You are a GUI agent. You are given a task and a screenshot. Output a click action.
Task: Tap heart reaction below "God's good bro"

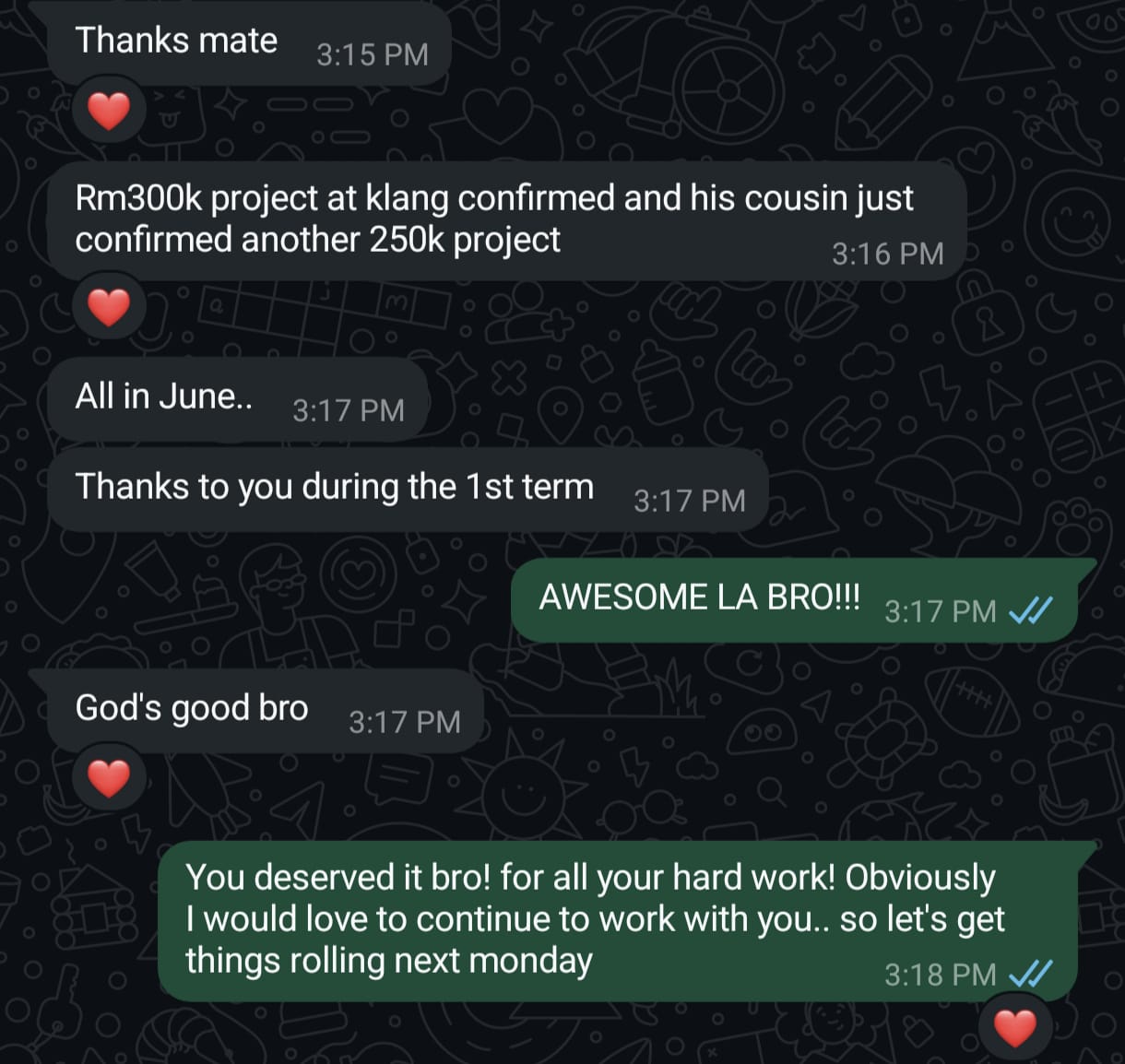(x=109, y=779)
